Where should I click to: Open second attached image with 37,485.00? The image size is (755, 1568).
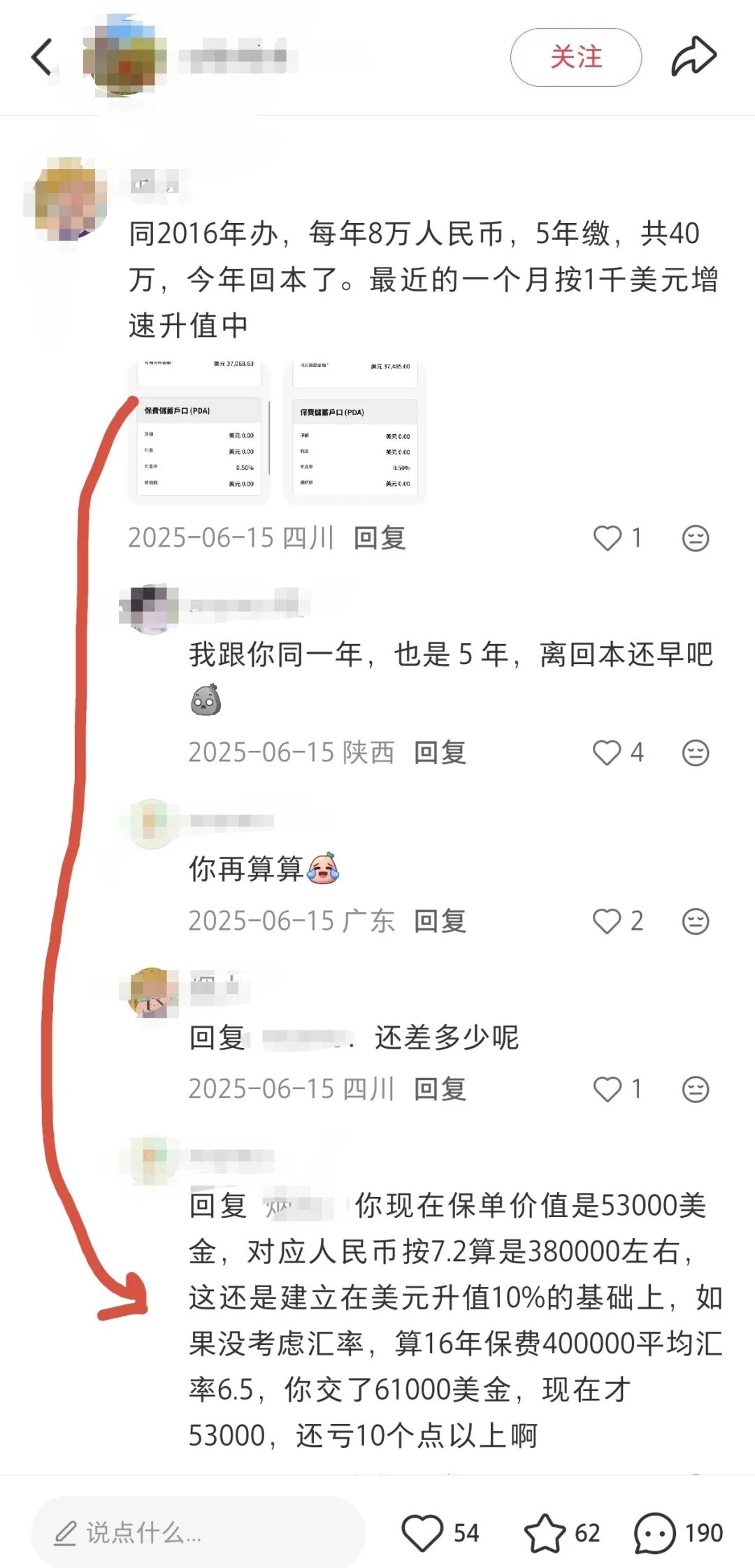354,433
